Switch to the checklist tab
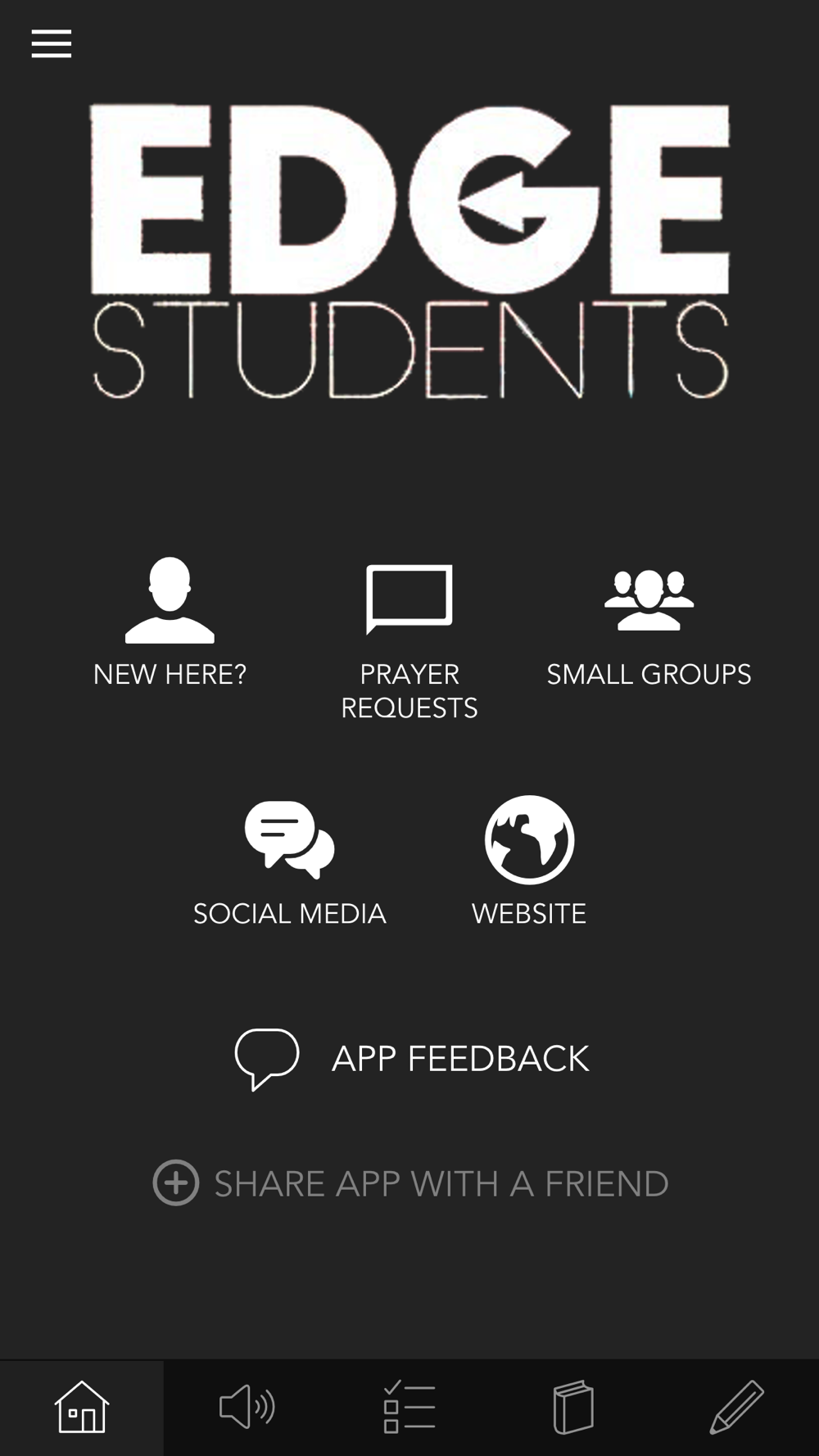Image resolution: width=819 pixels, height=1456 pixels. 409,1408
